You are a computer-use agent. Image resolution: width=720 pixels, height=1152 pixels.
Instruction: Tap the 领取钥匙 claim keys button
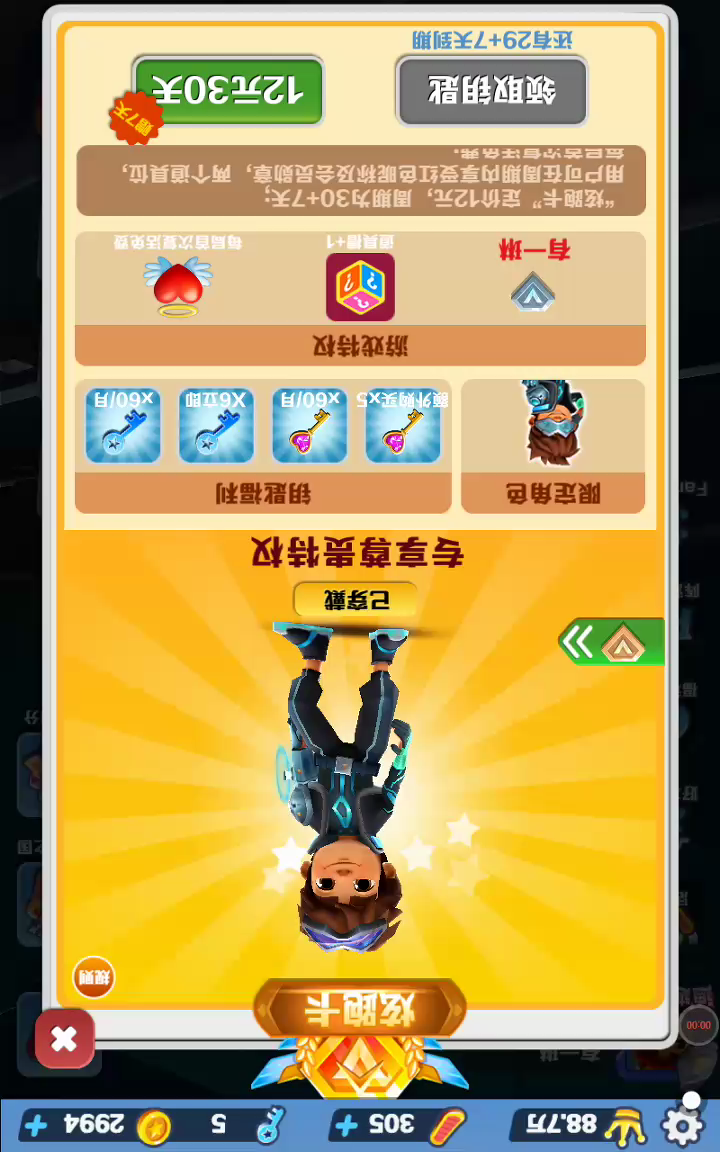pyautogui.click(x=491, y=91)
